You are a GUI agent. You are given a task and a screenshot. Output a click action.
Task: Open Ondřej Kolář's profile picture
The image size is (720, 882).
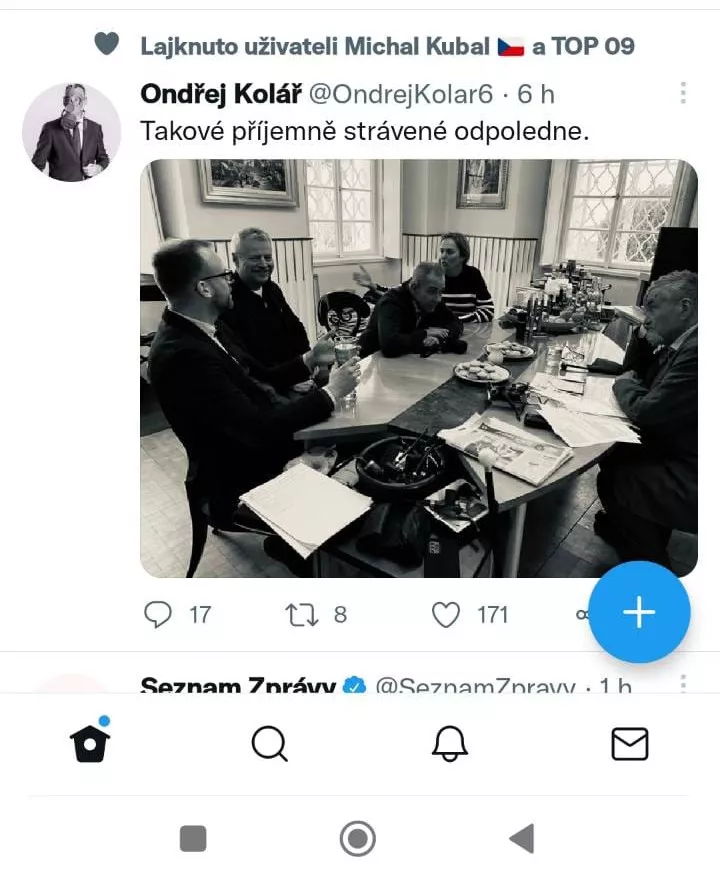pos(71,132)
